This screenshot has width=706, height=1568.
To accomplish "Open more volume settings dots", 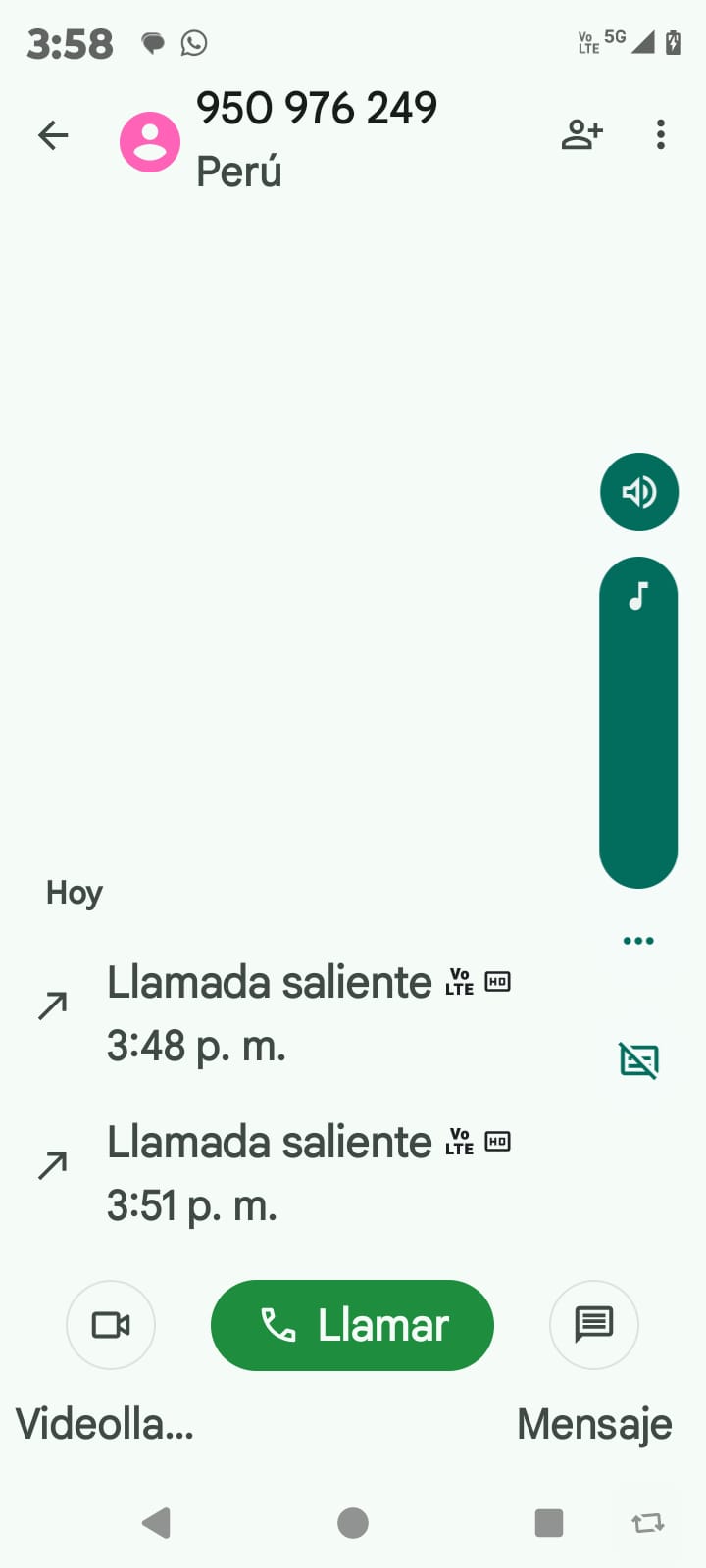I will pyautogui.click(x=638, y=941).
